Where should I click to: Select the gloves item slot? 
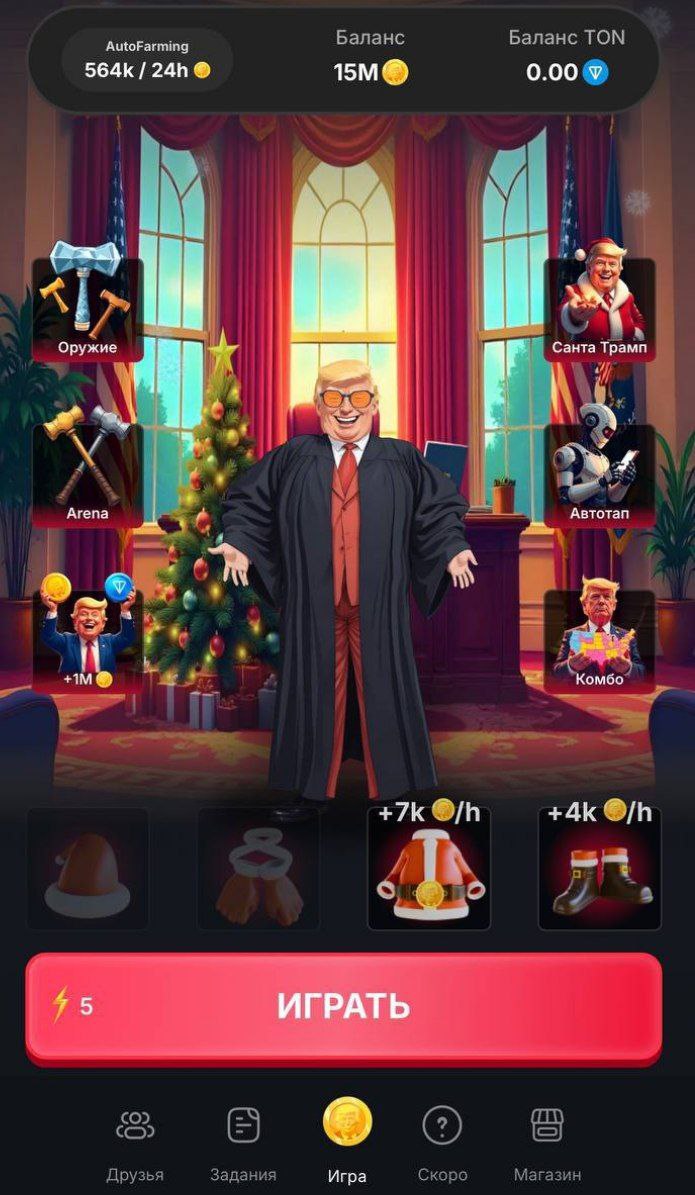point(258,868)
